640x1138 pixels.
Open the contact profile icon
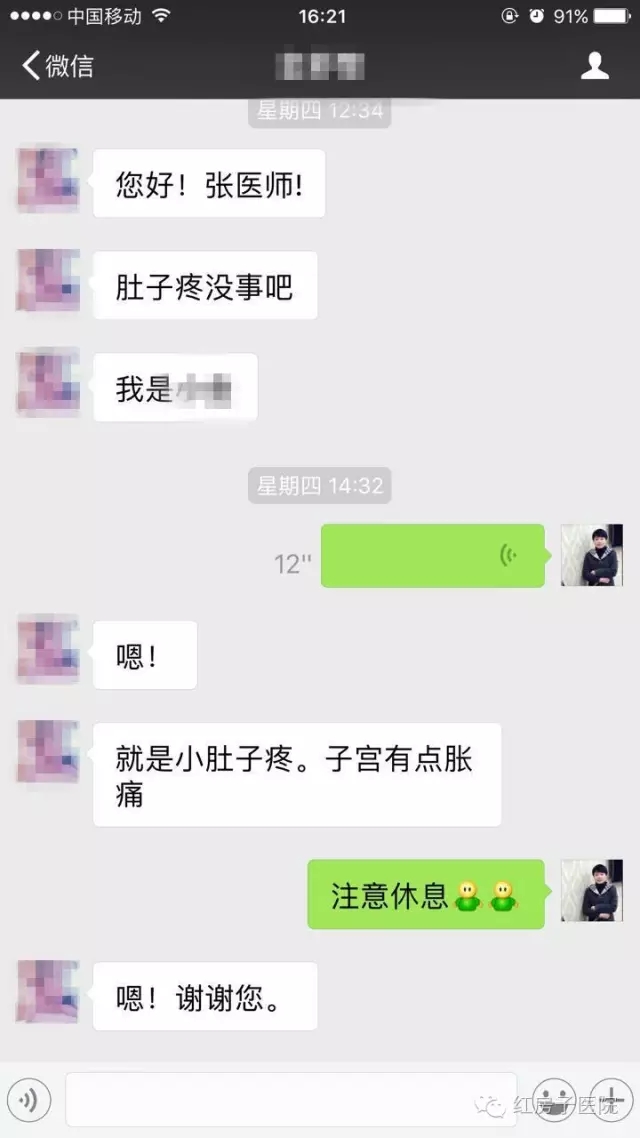[x=595, y=66]
